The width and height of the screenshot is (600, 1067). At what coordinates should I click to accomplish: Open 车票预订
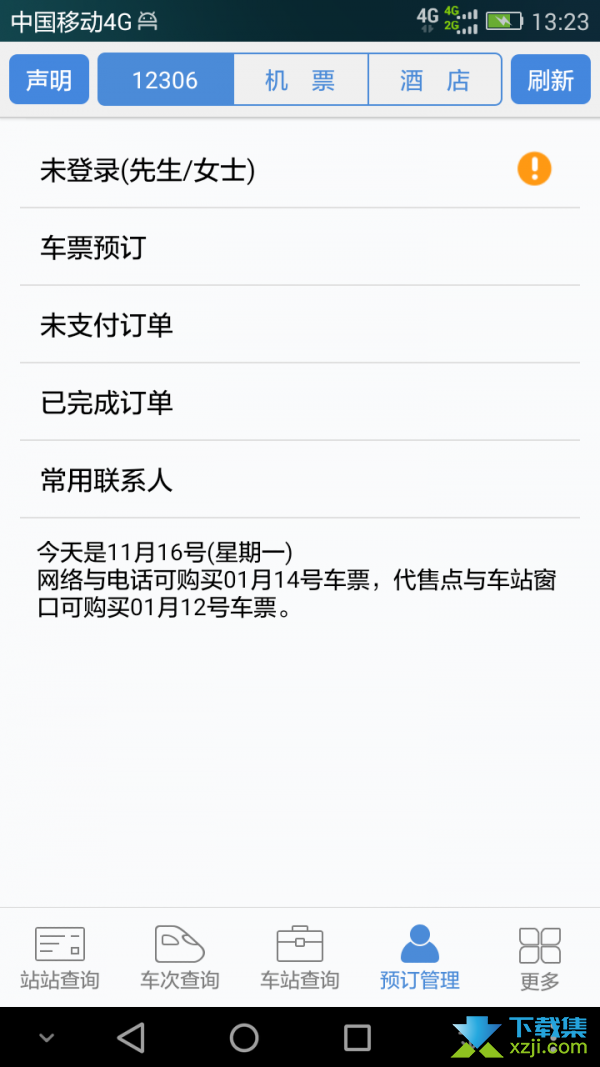click(300, 247)
